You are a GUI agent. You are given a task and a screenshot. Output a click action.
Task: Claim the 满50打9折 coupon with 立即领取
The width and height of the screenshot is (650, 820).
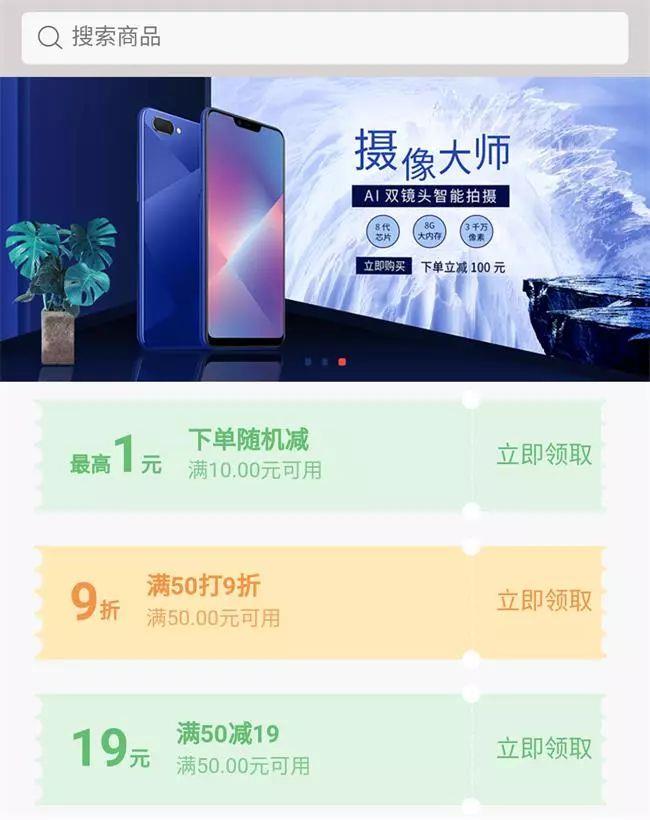coord(544,601)
